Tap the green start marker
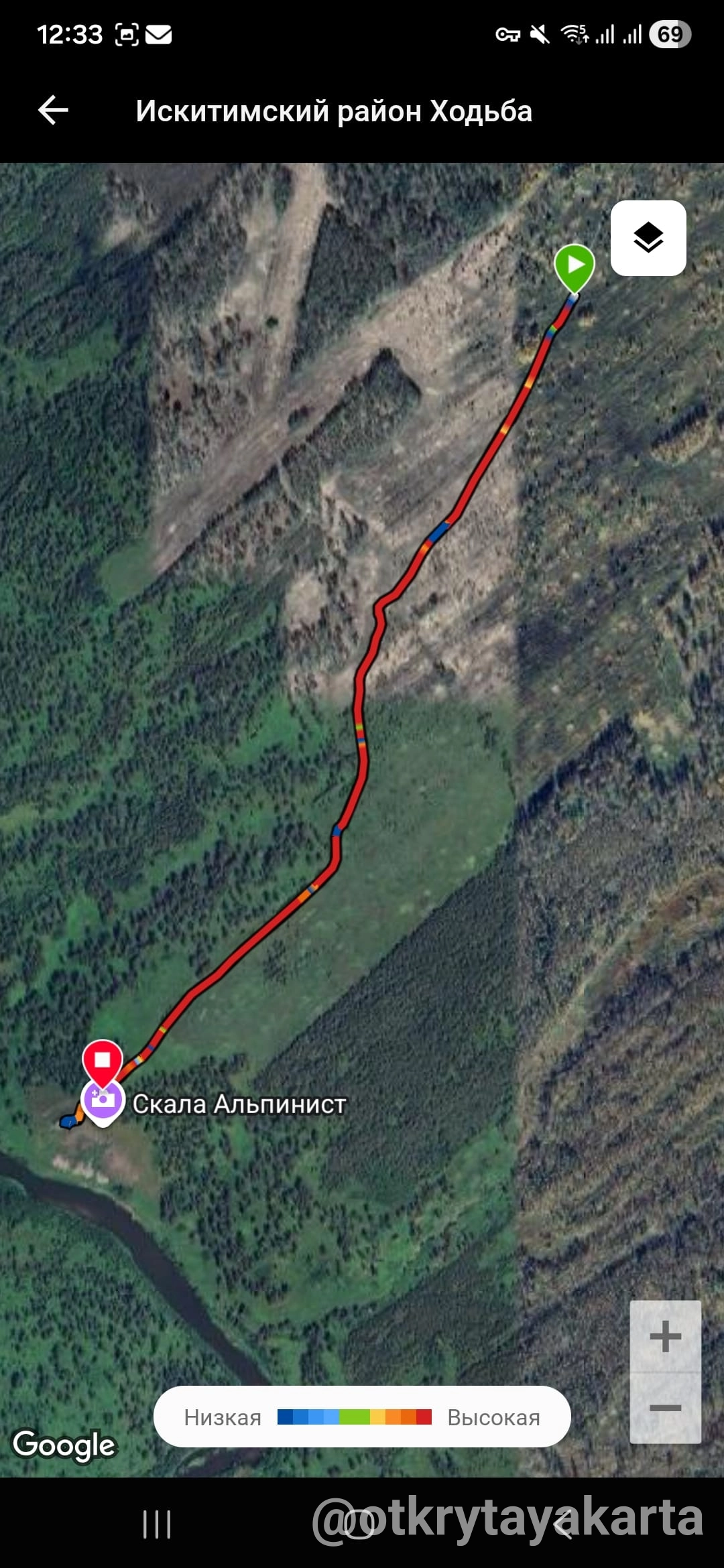 pos(575,265)
